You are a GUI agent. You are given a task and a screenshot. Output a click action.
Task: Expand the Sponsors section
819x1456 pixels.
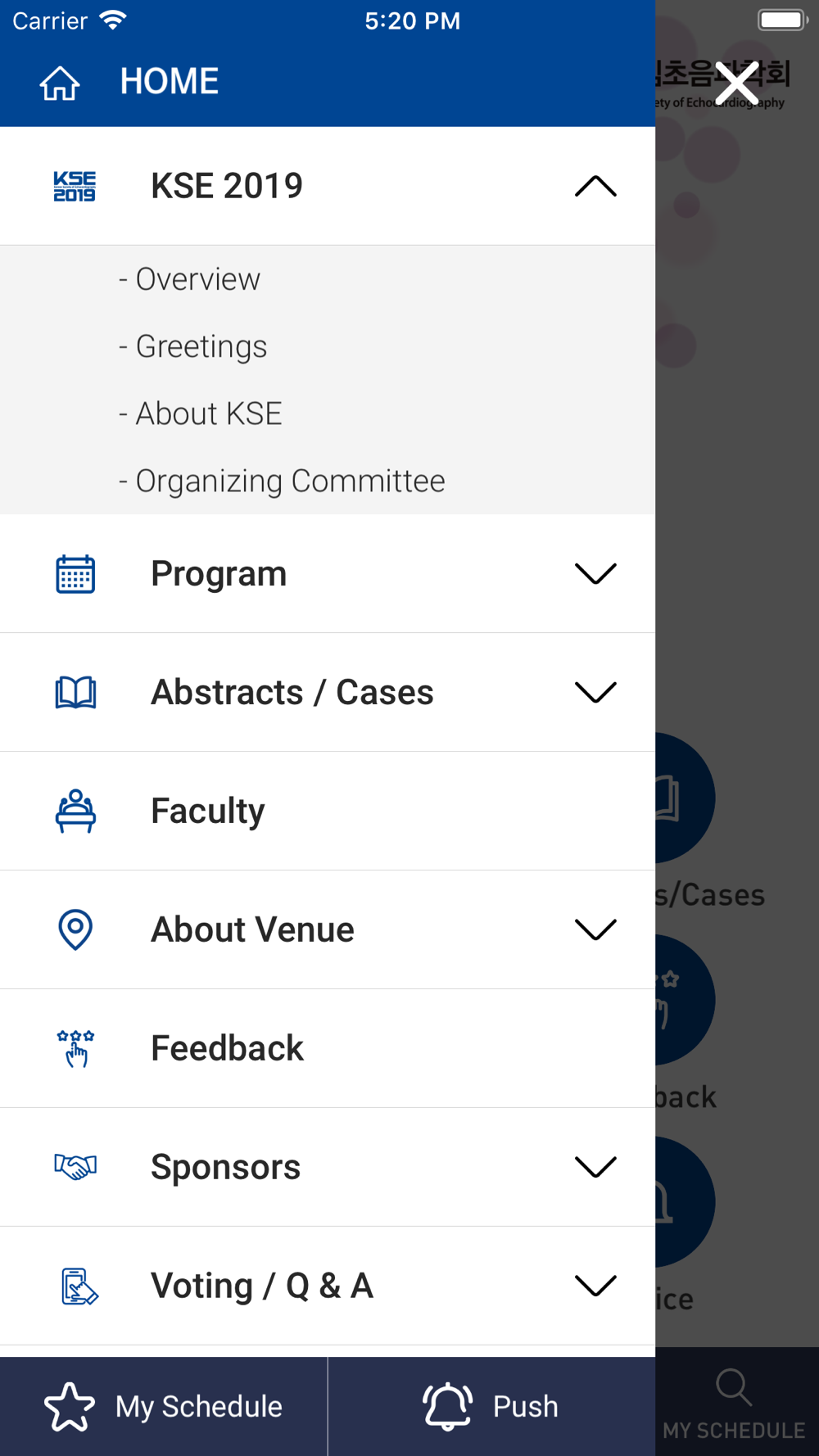(328, 1167)
